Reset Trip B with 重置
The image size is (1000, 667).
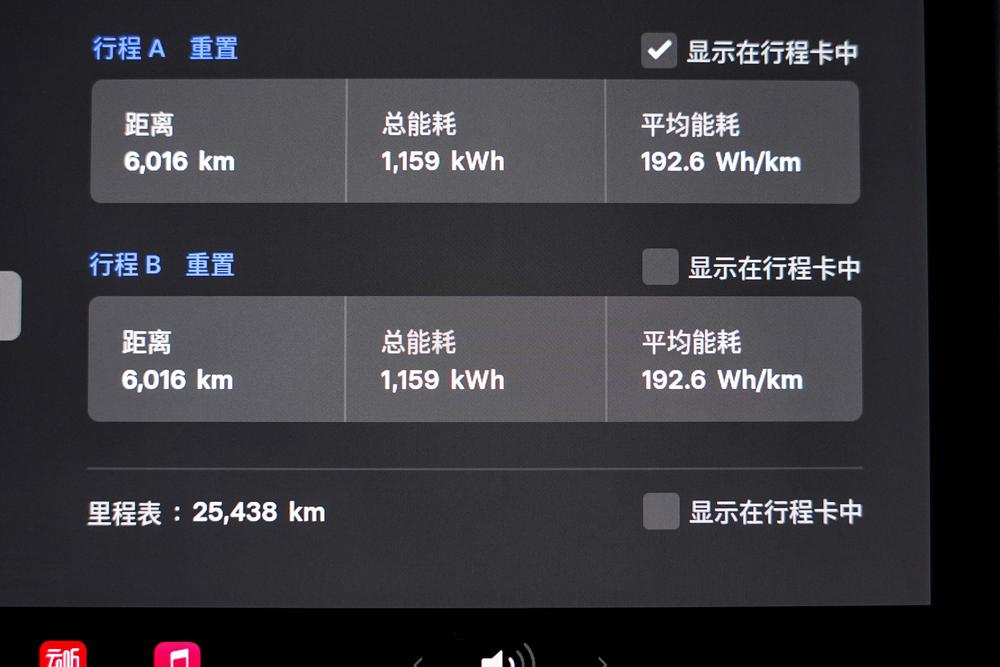[x=210, y=265]
